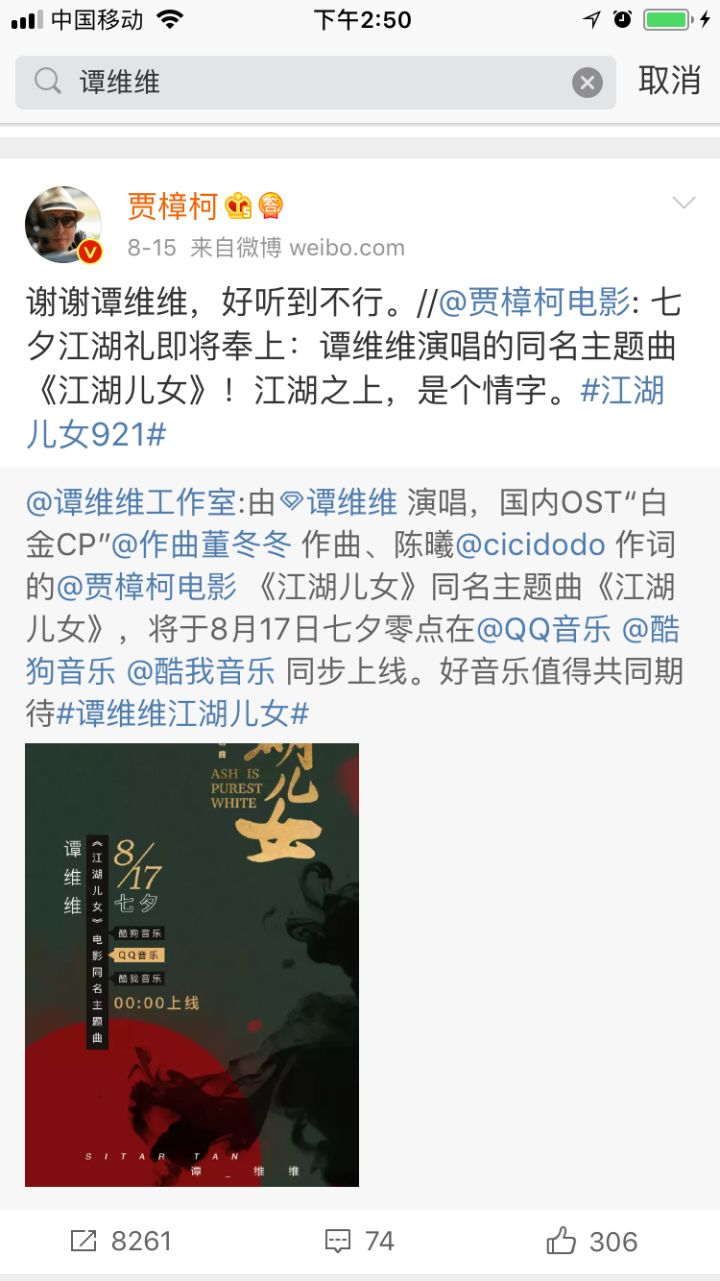Open the @QQ音乐 mention

coord(544,628)
